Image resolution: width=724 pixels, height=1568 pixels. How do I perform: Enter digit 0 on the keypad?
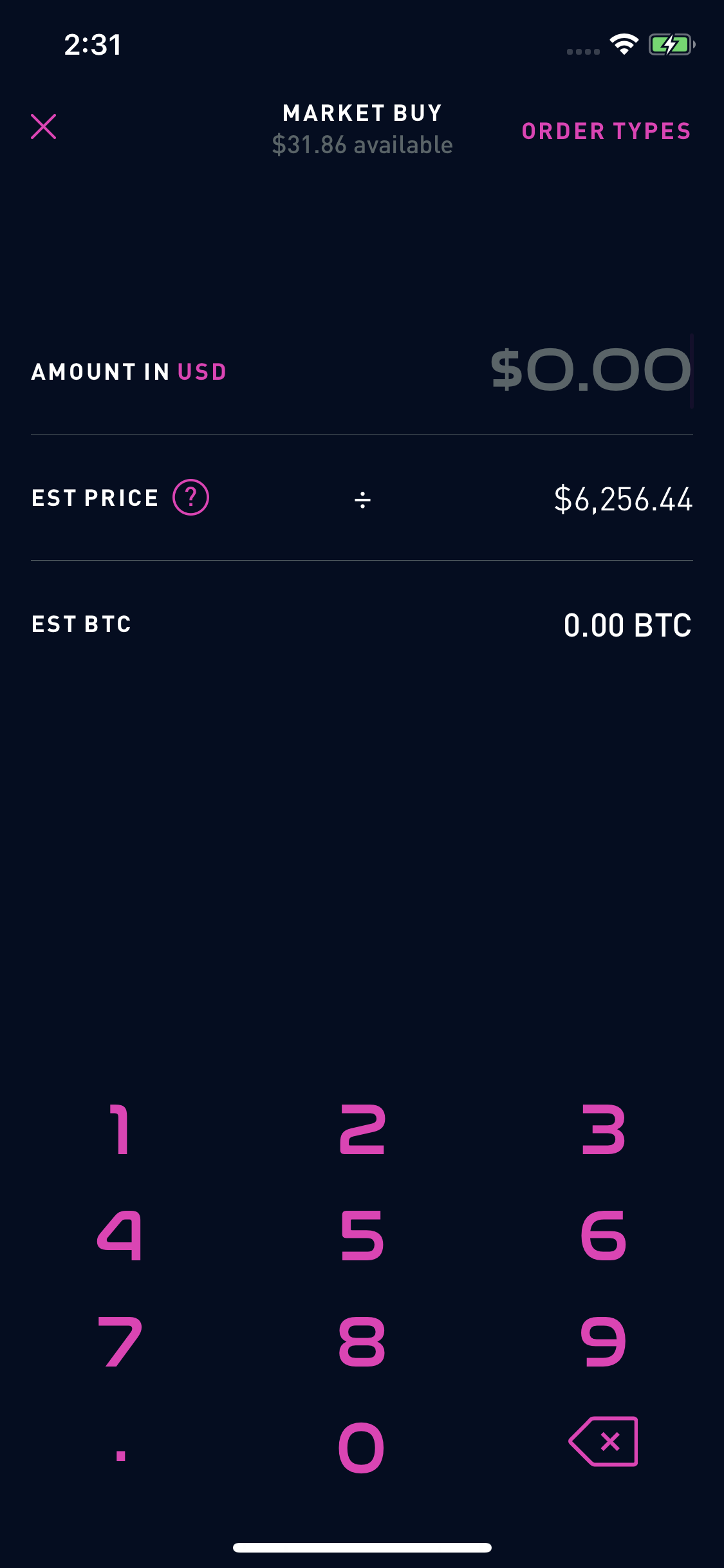tap(362, 1447)
